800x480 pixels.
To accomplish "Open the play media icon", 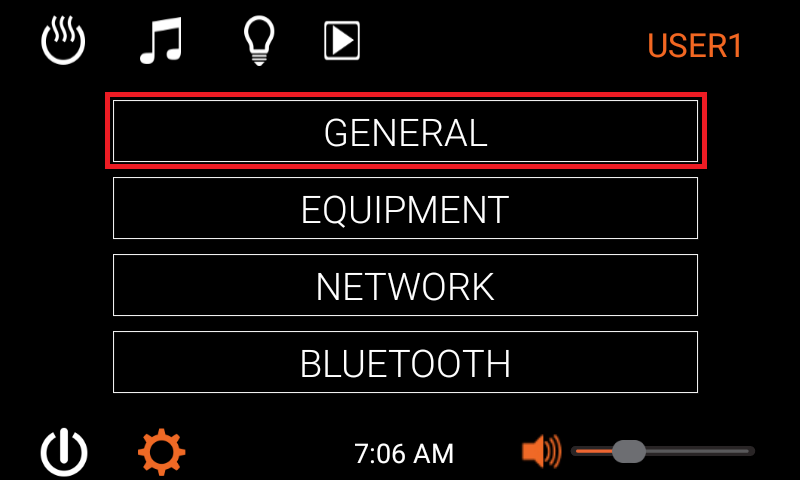I will pos(342,41).
